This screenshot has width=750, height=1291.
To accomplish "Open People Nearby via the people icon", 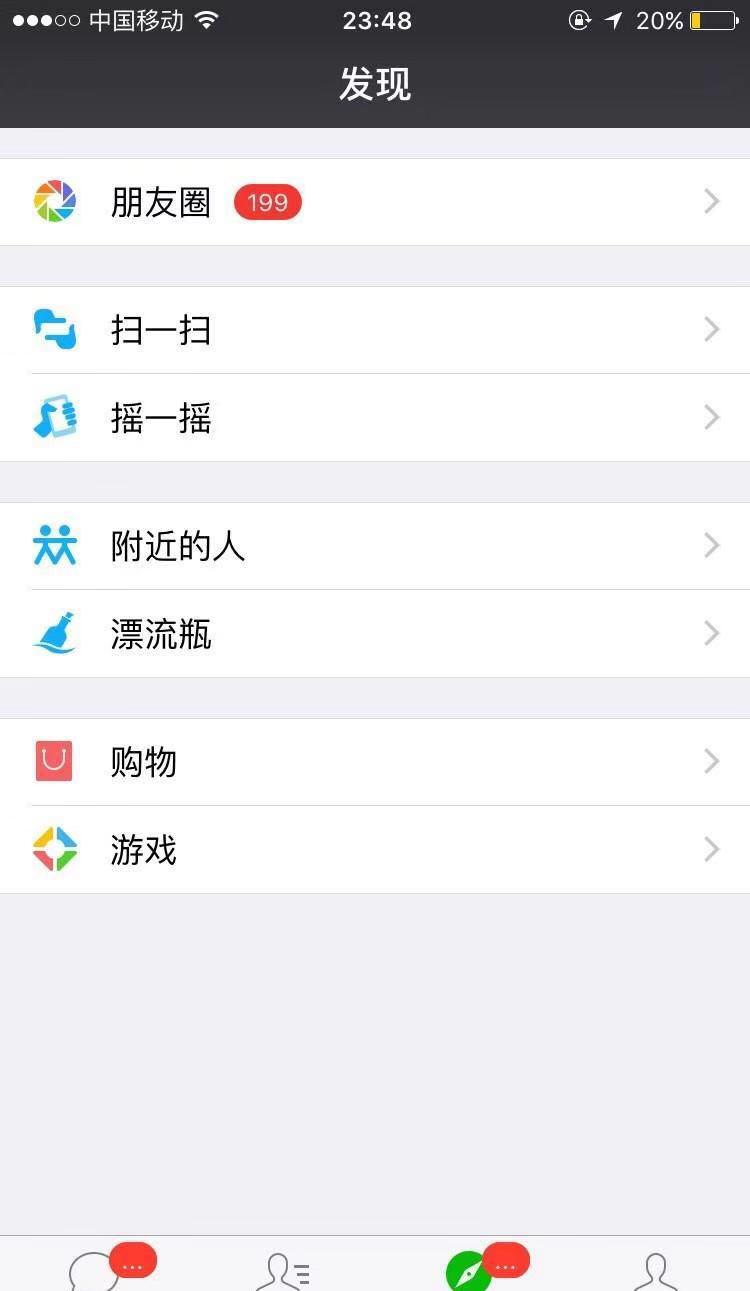I will coord(55,545).
